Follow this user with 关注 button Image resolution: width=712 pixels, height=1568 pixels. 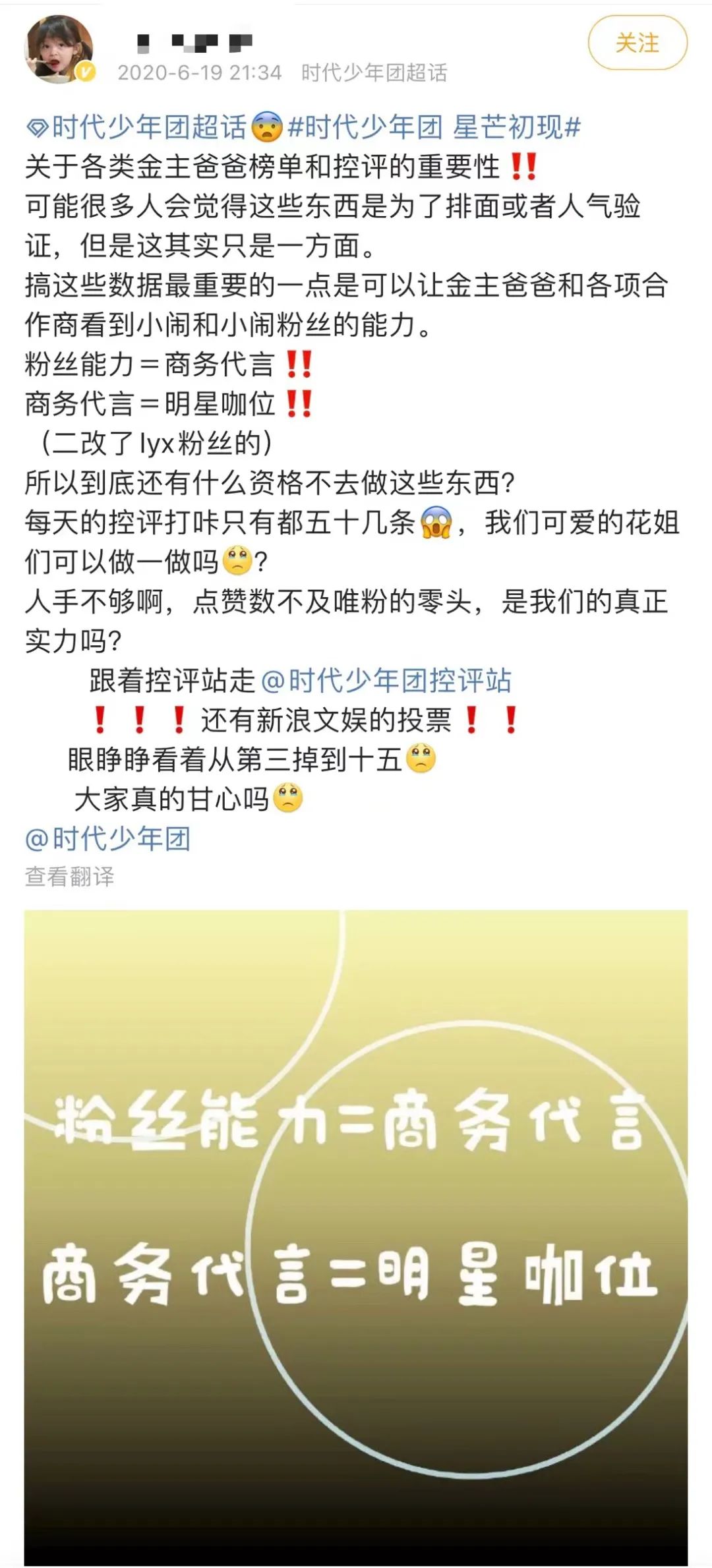637,44
